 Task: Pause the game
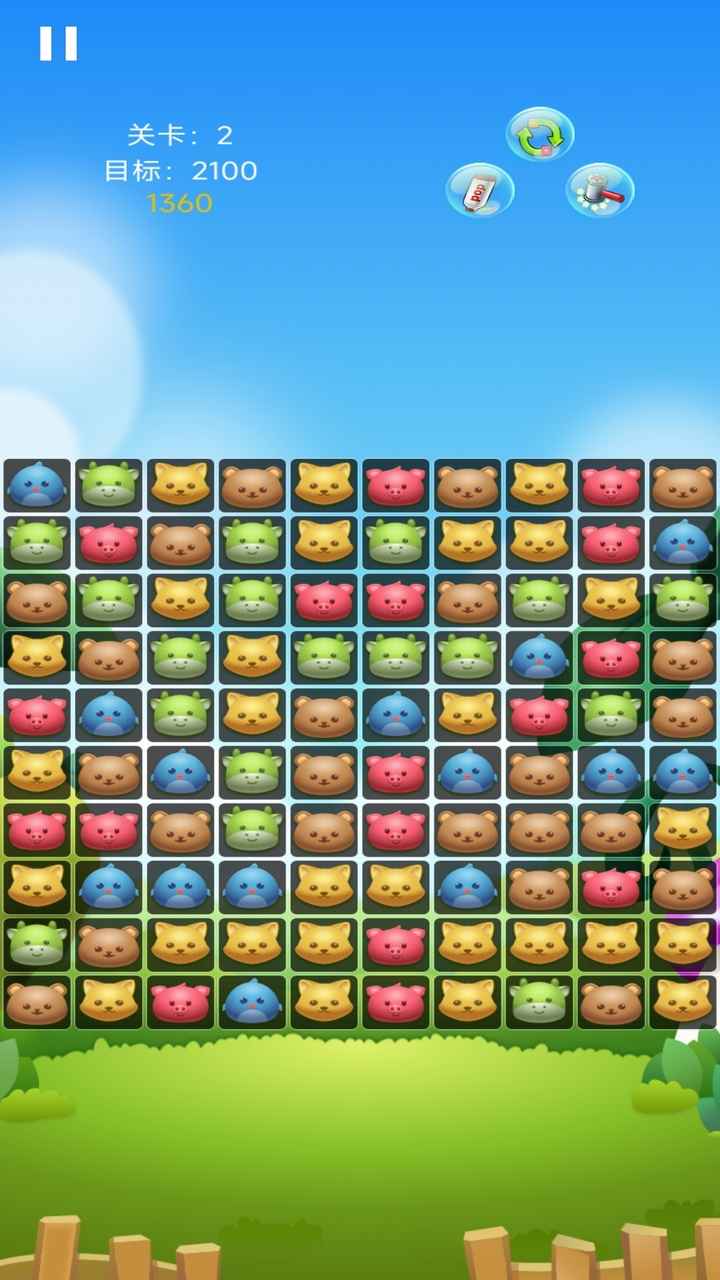coord(58,43)
